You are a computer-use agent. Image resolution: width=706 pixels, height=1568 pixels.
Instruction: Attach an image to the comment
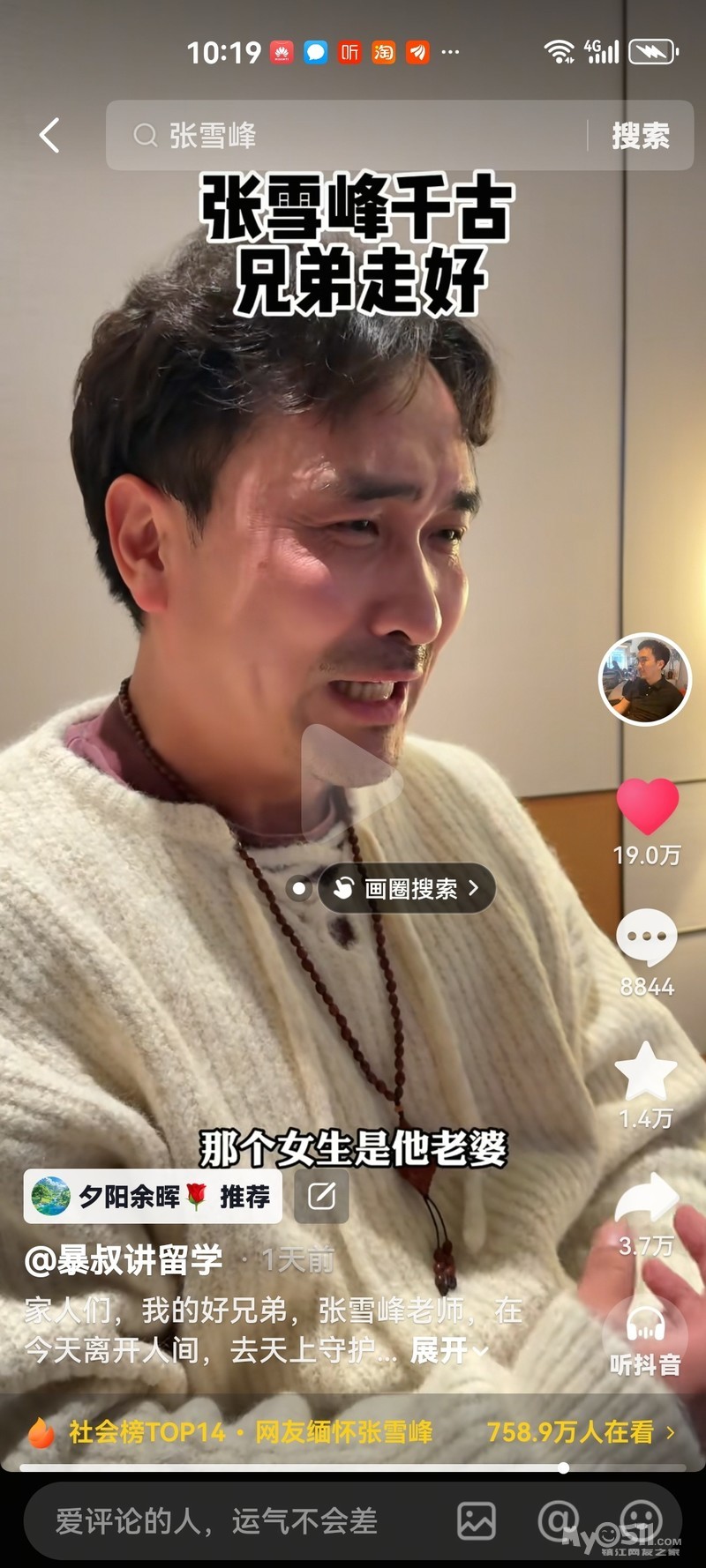477,1521
